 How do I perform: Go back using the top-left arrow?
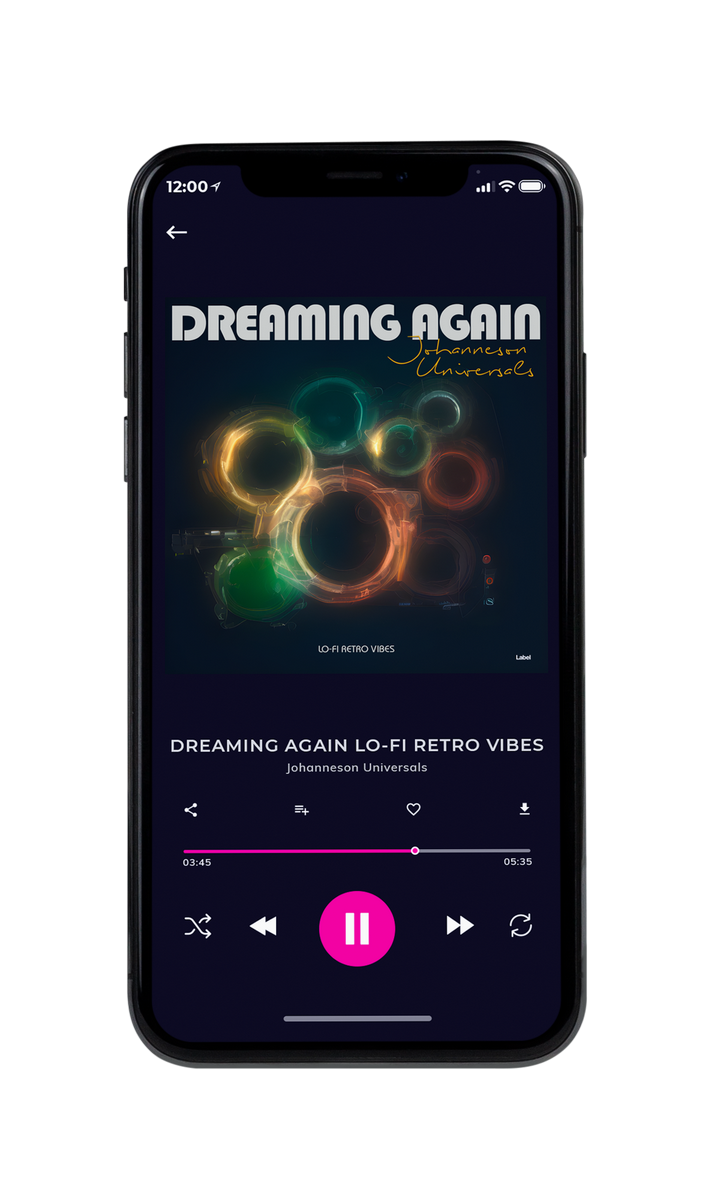177,232
